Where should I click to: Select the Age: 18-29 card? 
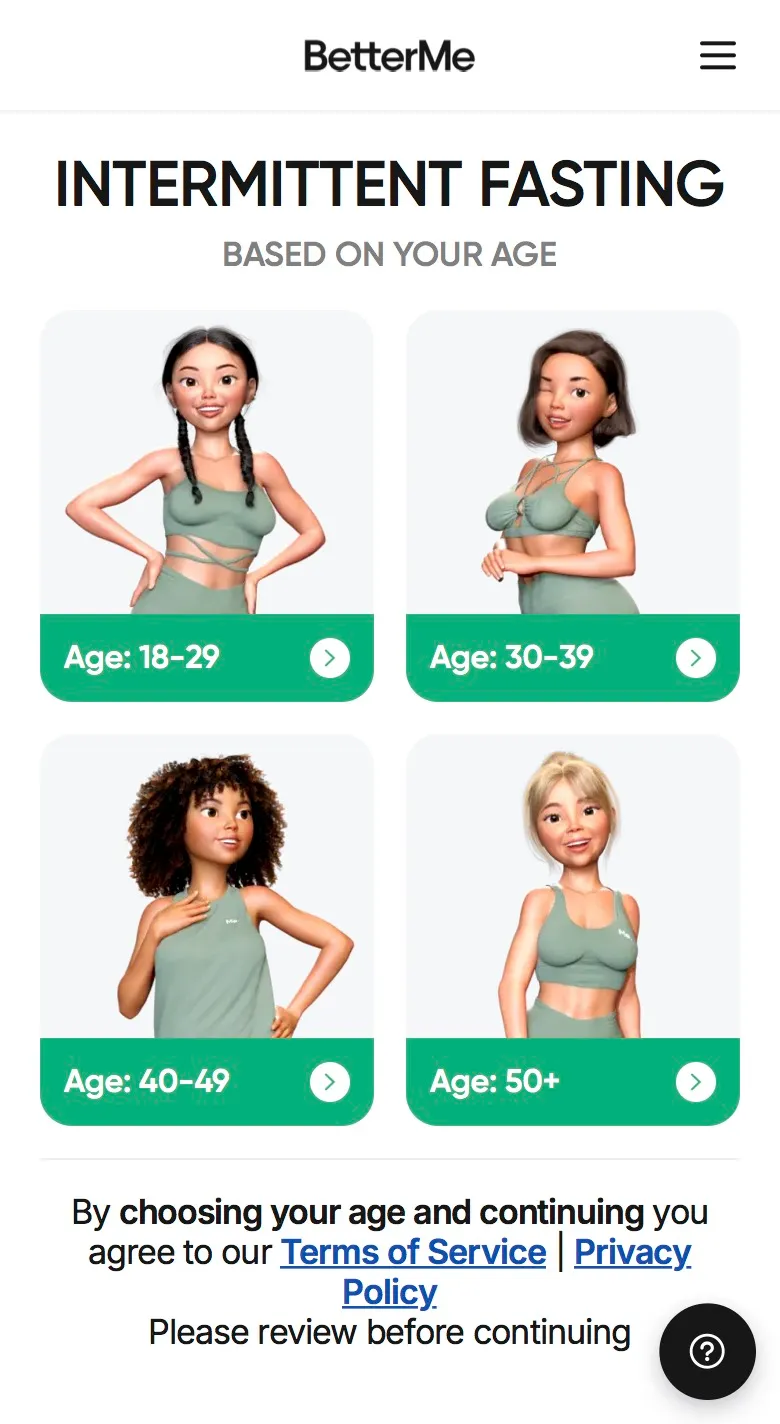[207, 506]
